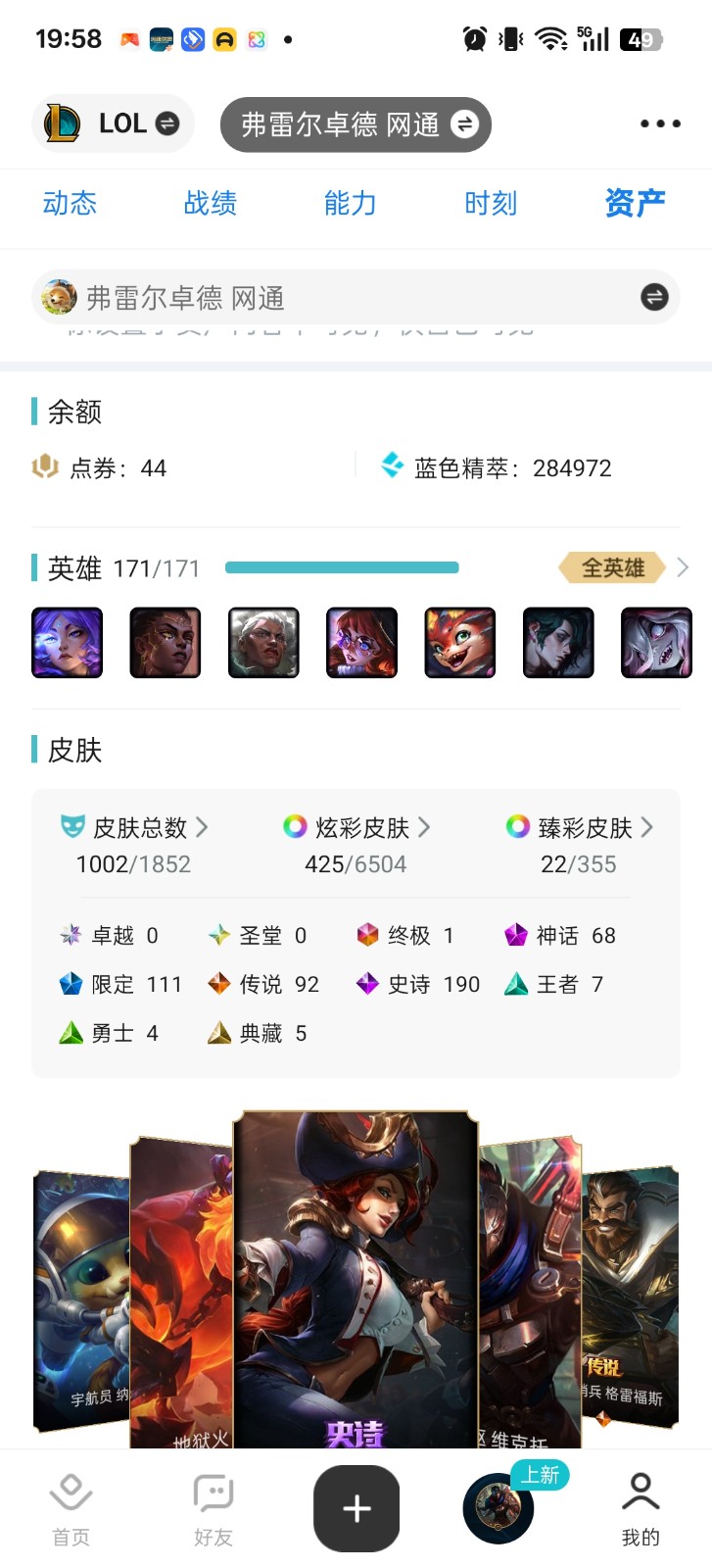The width and height of the screenshot is (712, 1568).
Task: Go to the 时刻 tab
Action: [491, 203]
